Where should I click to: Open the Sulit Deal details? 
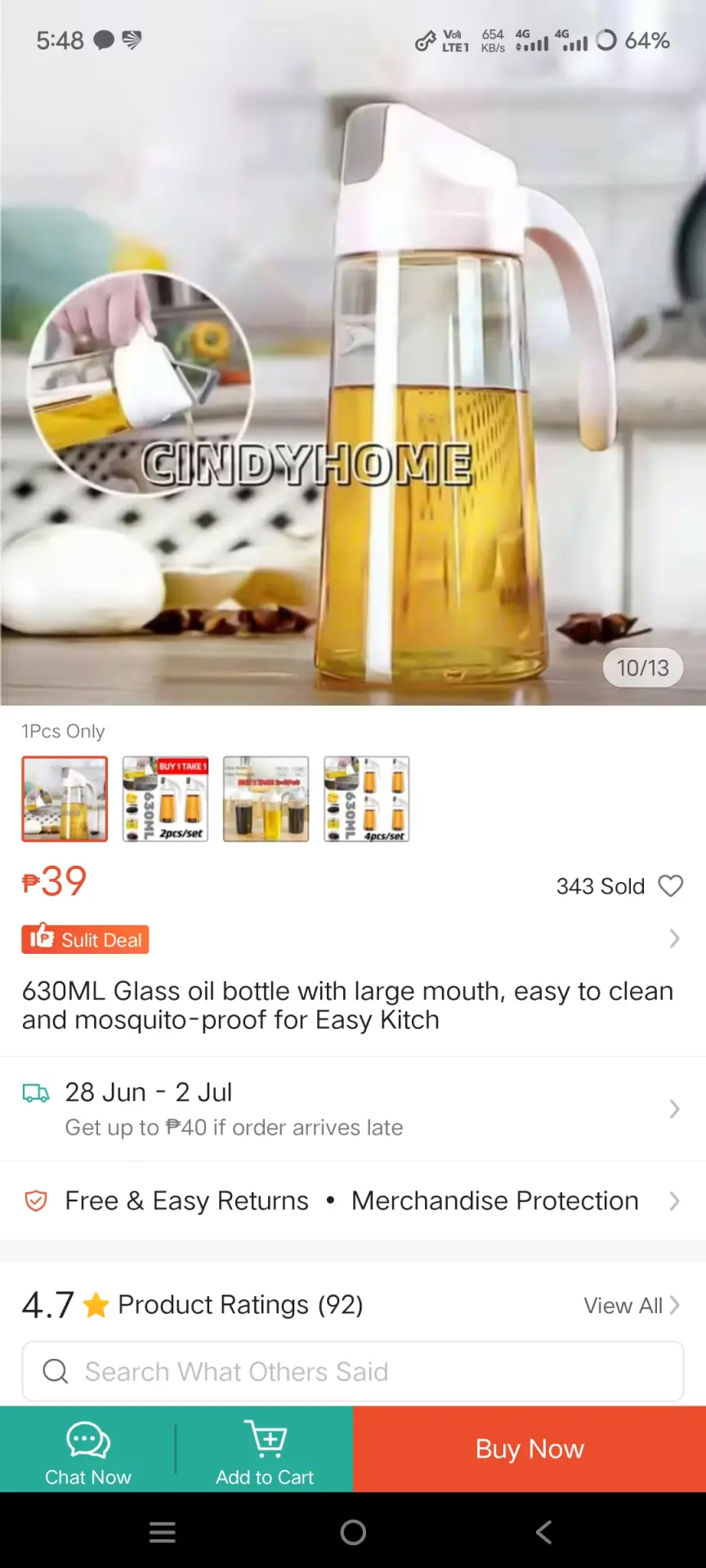point(353,939)
